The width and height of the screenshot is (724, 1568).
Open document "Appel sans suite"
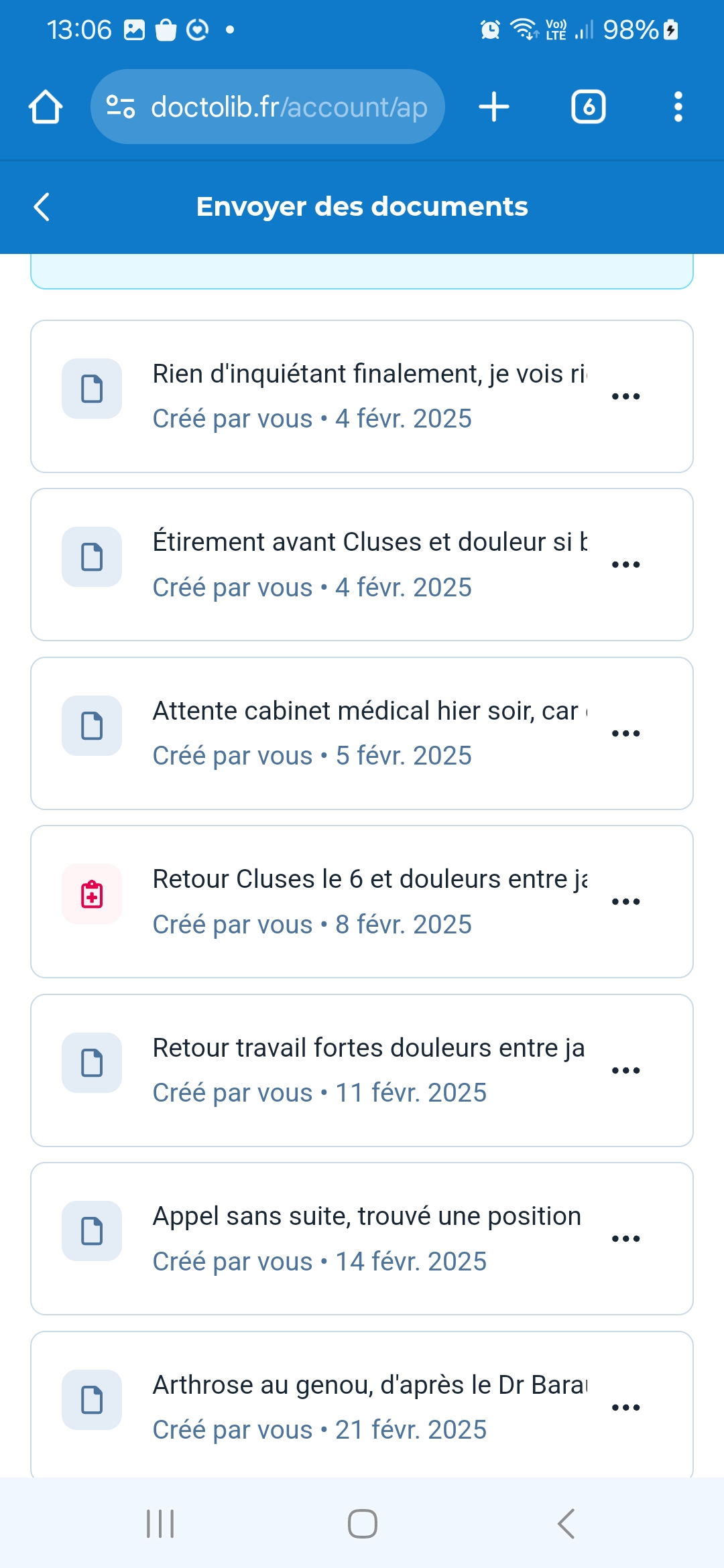click(x=362, y=1238)
